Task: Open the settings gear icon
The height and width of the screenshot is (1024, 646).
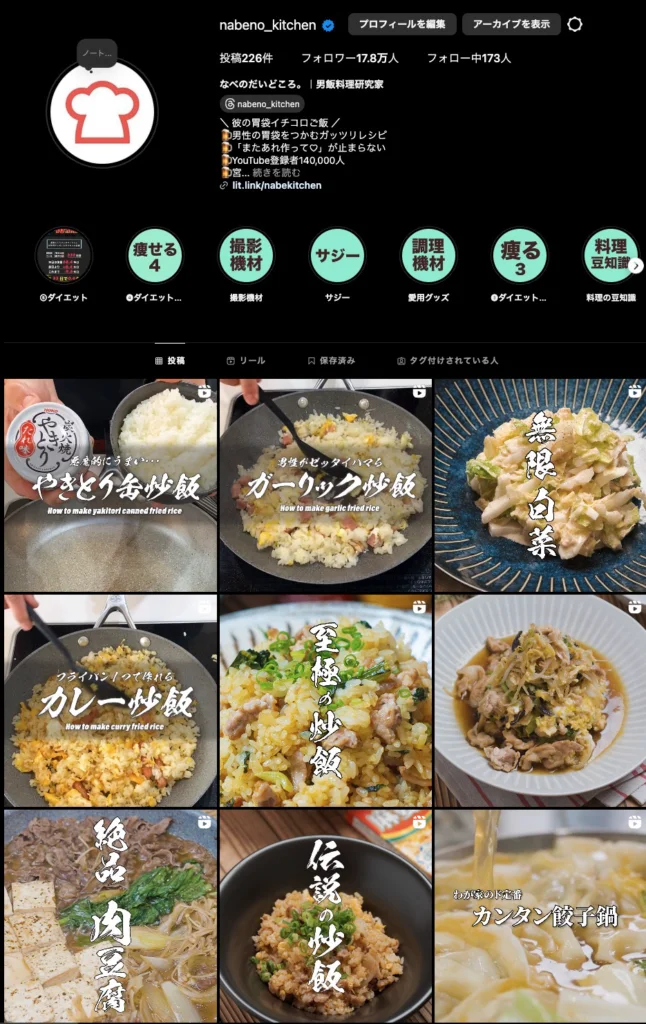Action: pos(574,25)
